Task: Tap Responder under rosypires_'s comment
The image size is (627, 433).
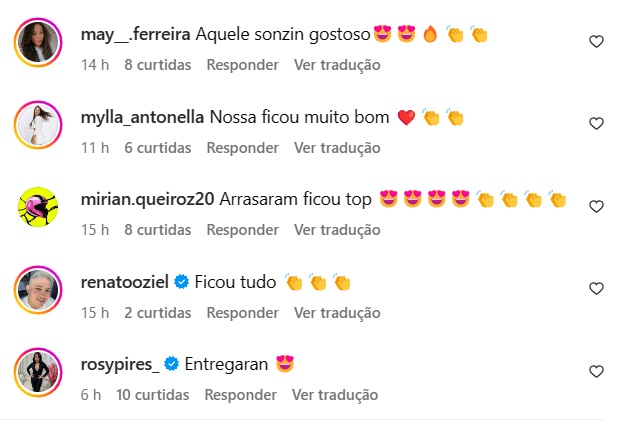Action: [x=240, y=395]
